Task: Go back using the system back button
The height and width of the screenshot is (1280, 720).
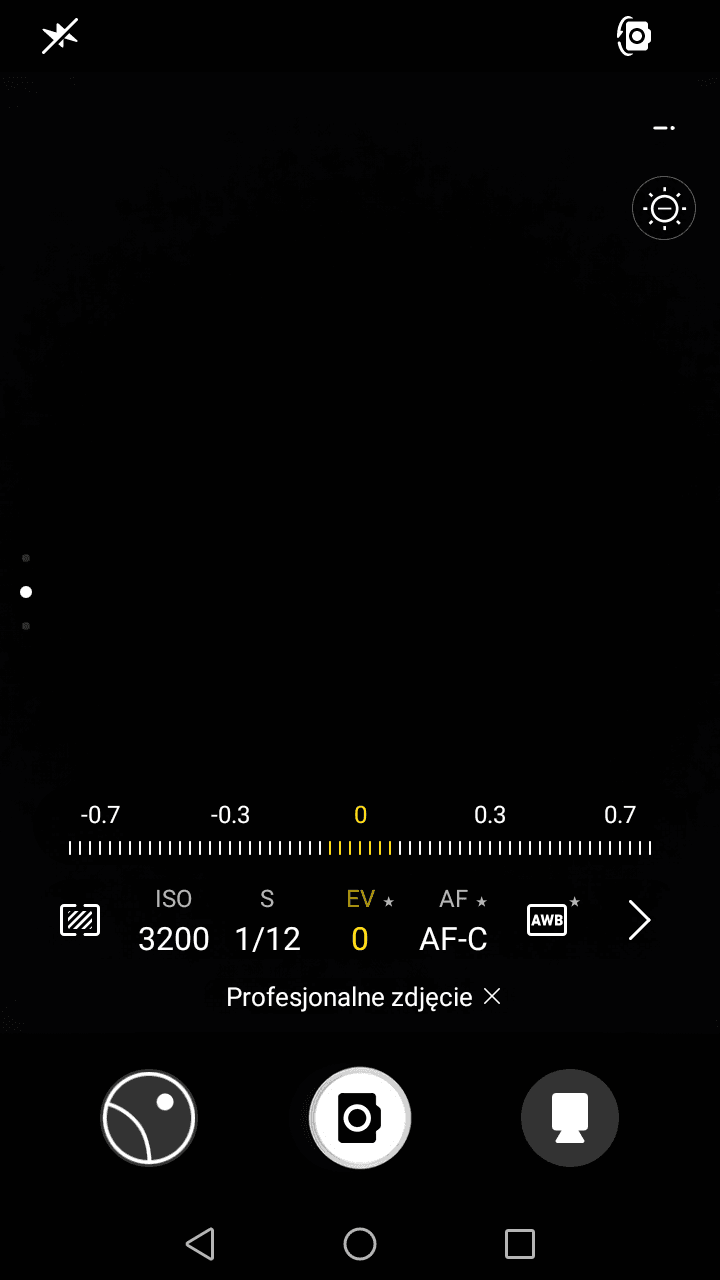Action: (x=201, y=1243)
